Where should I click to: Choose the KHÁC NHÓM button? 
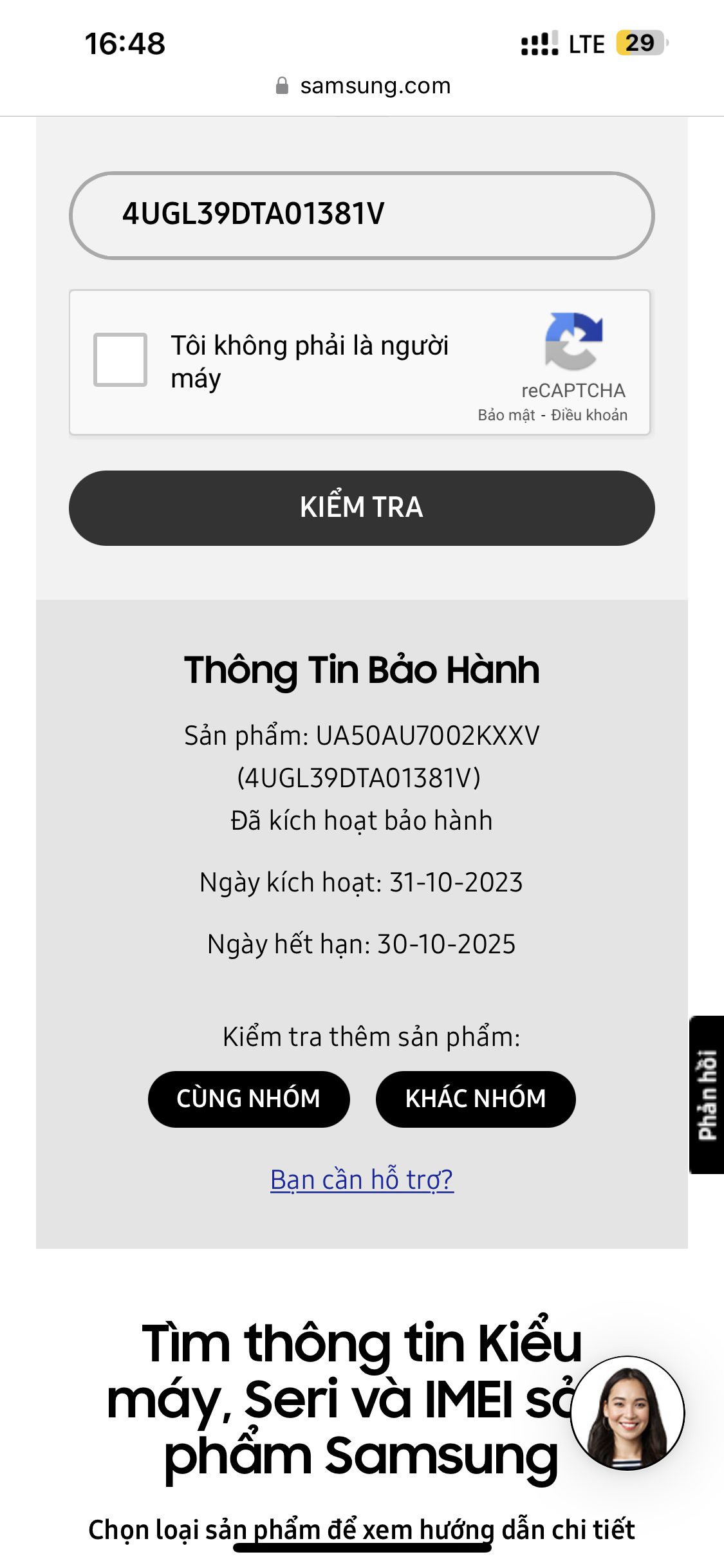click(476, 1099)
